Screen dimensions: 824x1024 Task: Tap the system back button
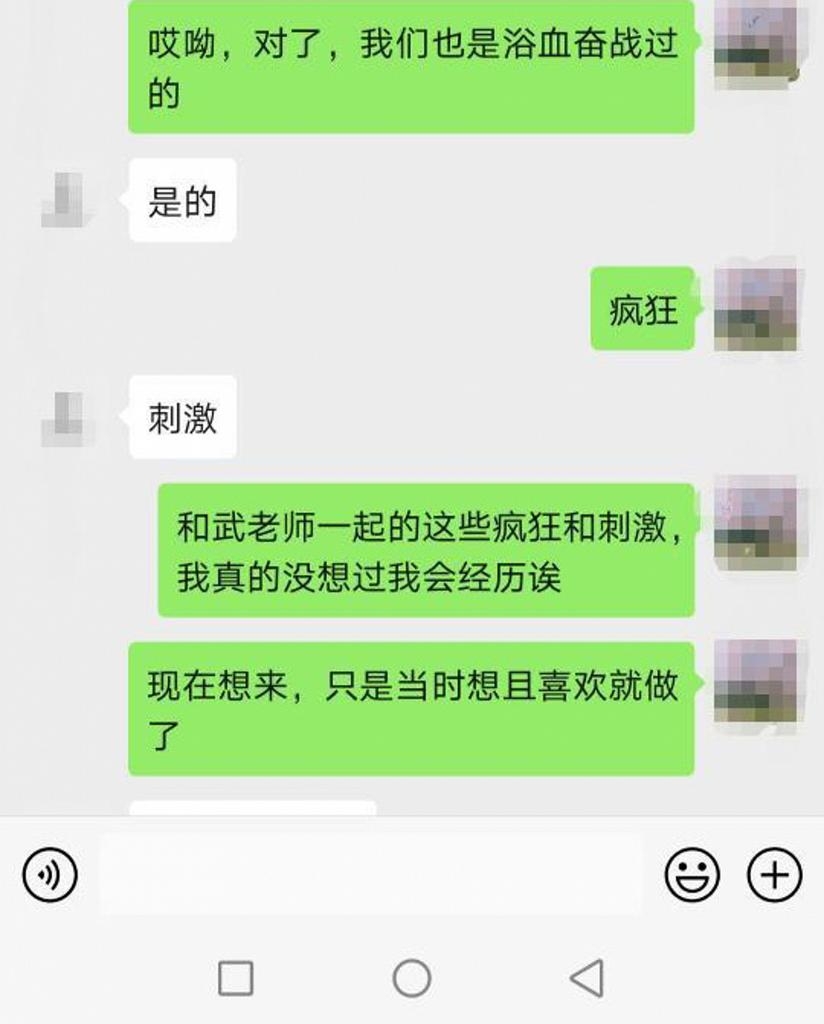pyautogui.click(x=587, y=978)
